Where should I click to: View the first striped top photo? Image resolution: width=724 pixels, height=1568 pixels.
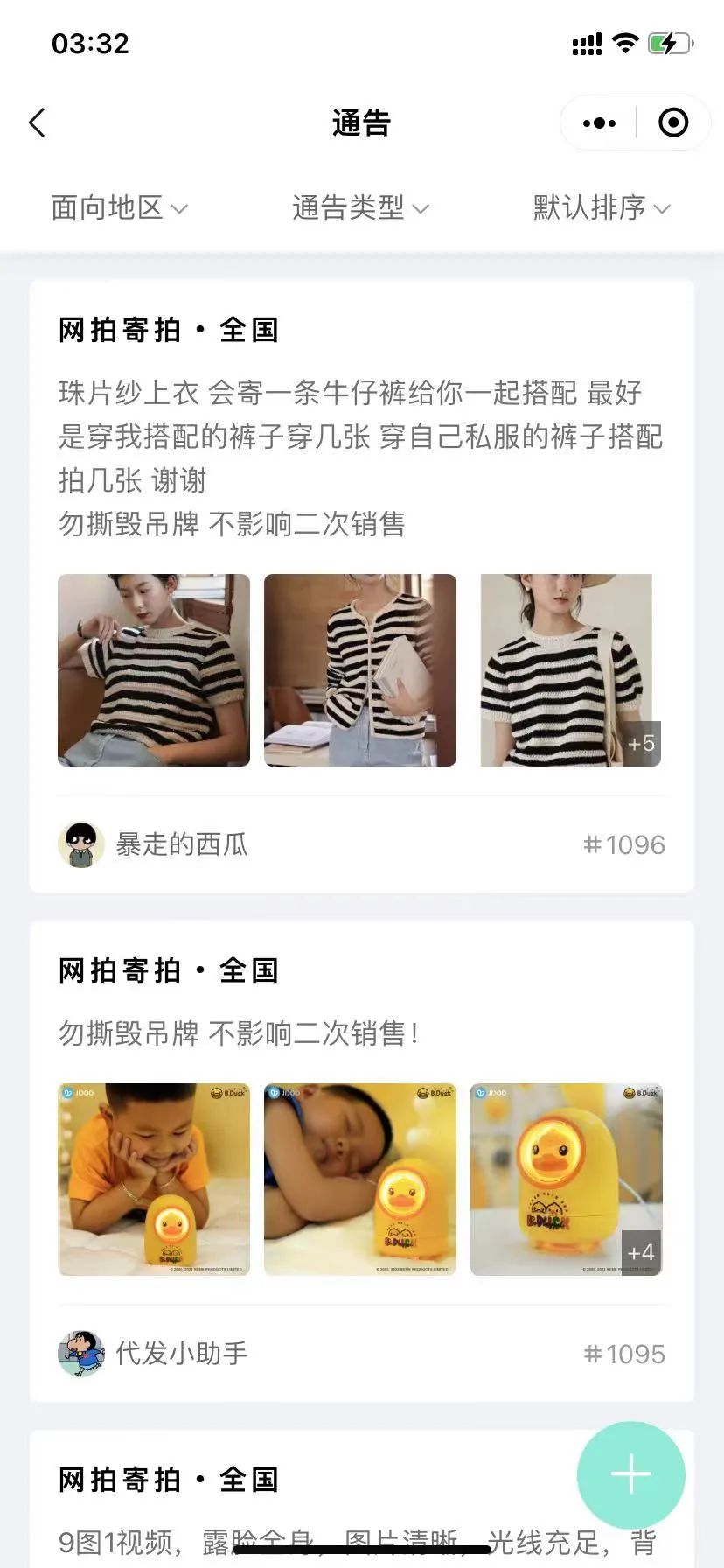tap(154, 670)
